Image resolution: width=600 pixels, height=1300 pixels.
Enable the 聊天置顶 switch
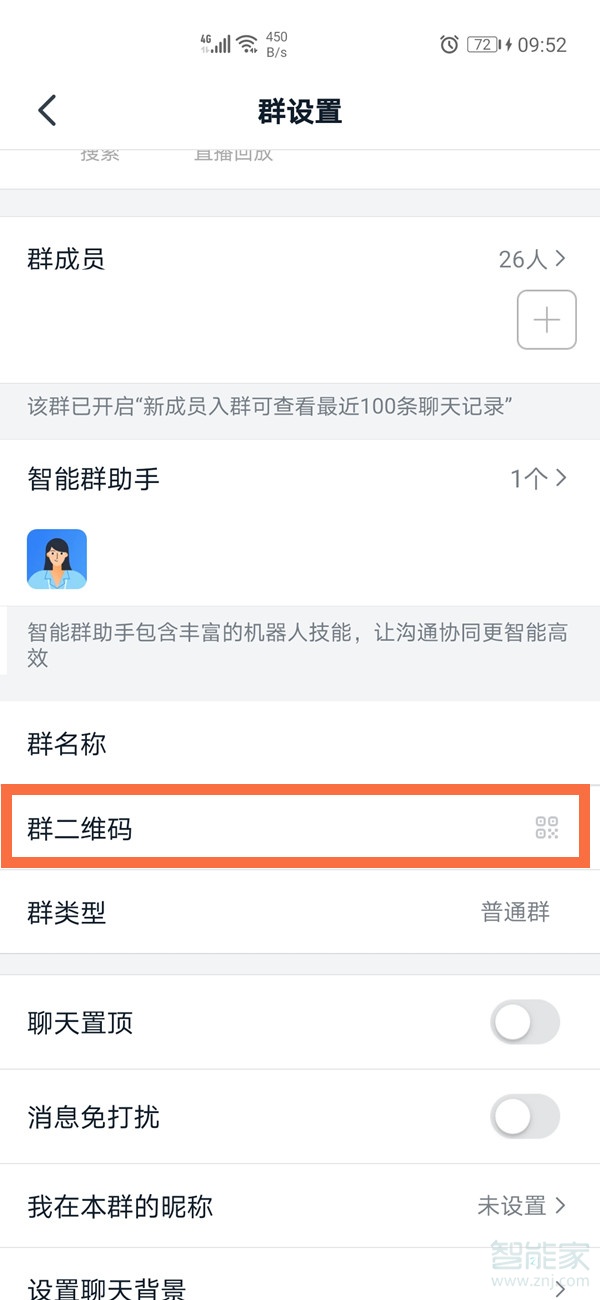coord(524,1022)
